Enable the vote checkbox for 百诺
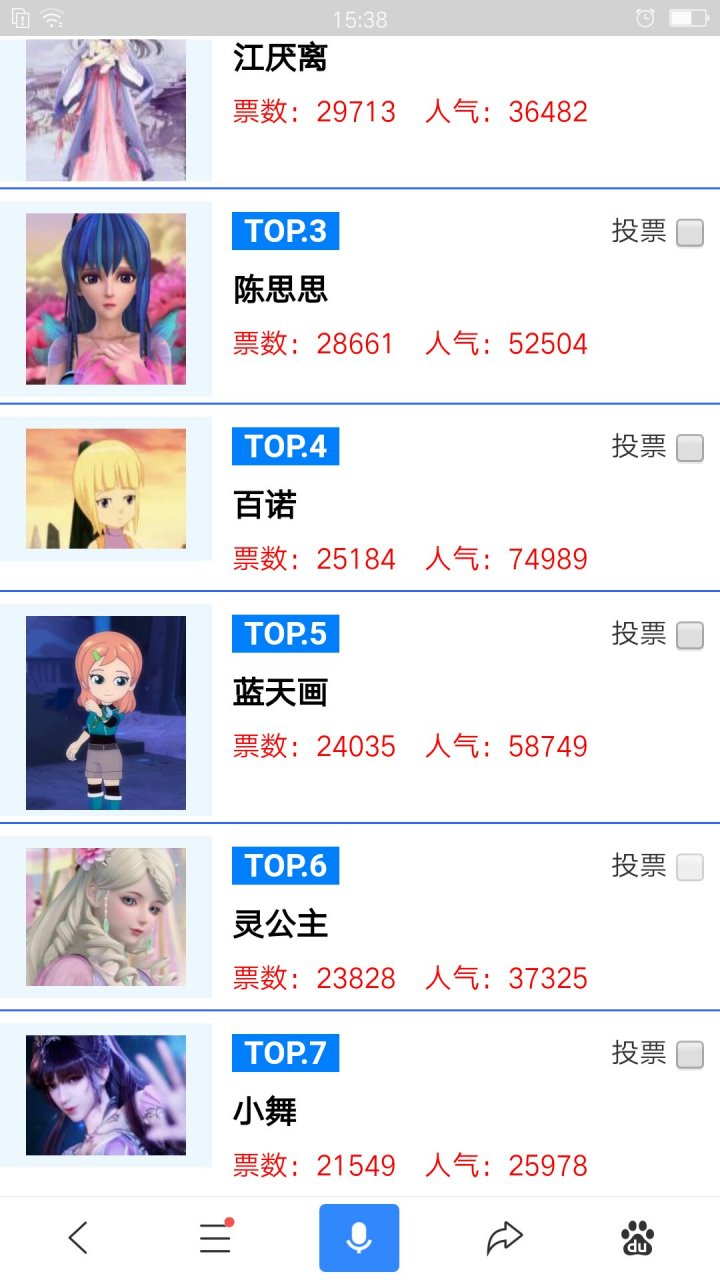The image size is (720, 1280). click(x=690, y=448)
